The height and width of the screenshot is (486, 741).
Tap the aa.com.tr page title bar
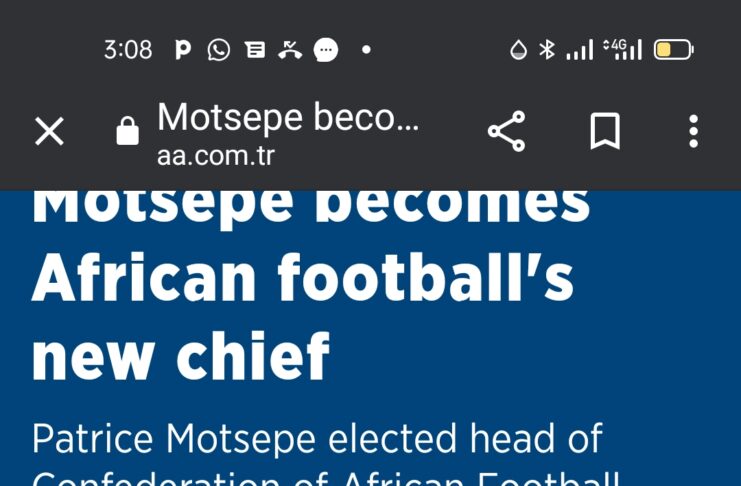tap(288, 133)
